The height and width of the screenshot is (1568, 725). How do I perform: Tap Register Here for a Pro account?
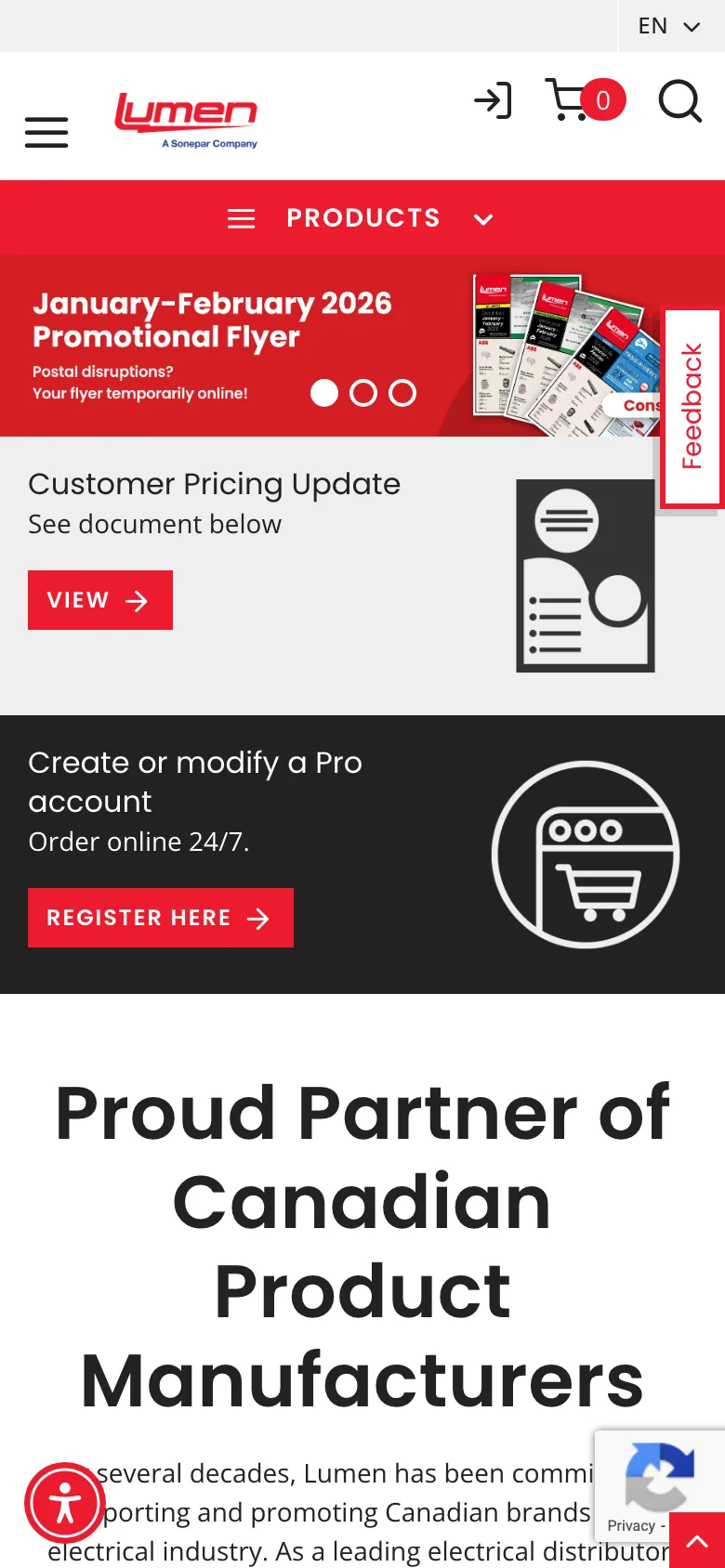(160, 918)
